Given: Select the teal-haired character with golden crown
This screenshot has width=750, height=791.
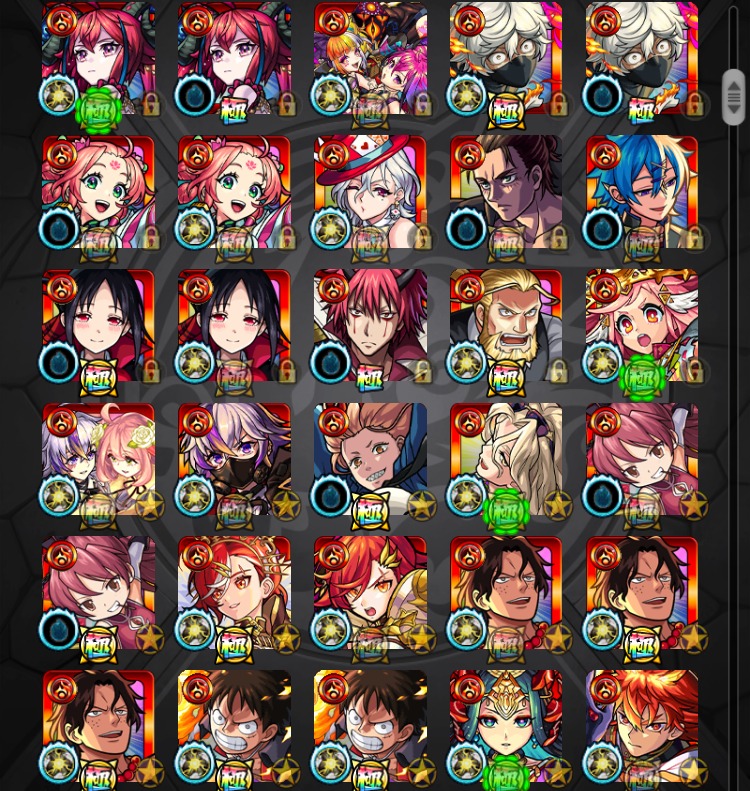Looking at the screenshot, I should coord(506,725).
